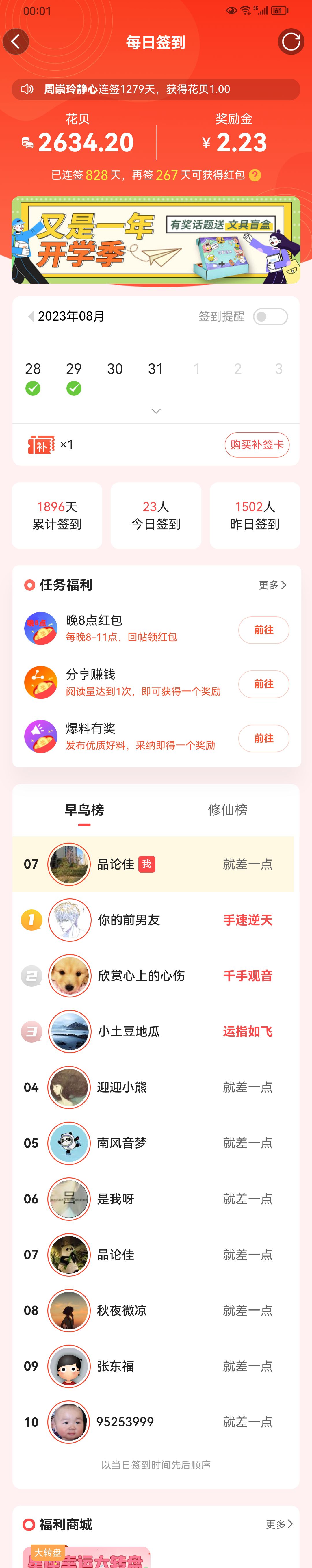312x1568 pixels.
Task: Tap 前往 for 晚8点红包 task
Action: (263, 630)
